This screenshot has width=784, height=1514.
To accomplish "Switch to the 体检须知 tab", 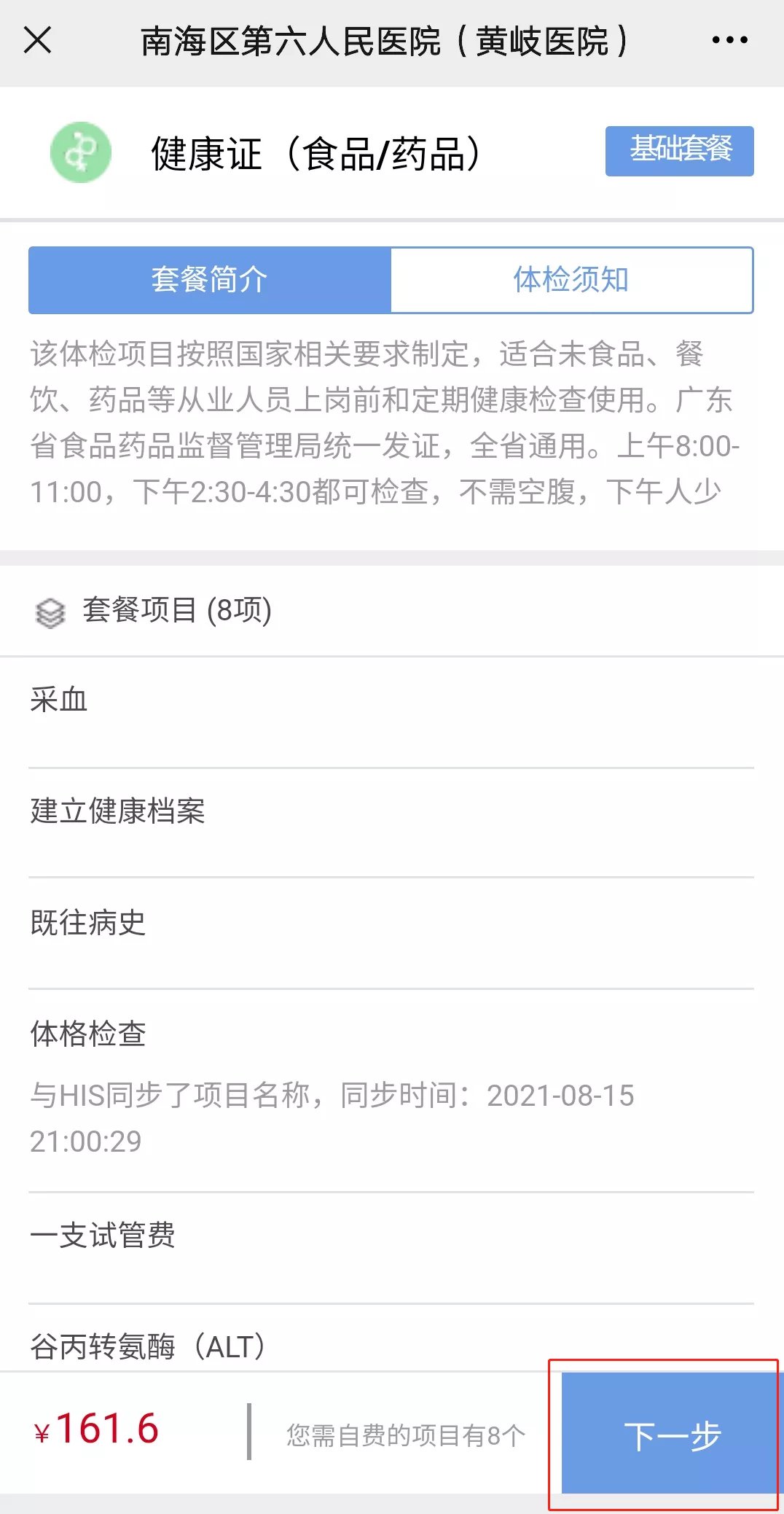I will click(571, 280).
